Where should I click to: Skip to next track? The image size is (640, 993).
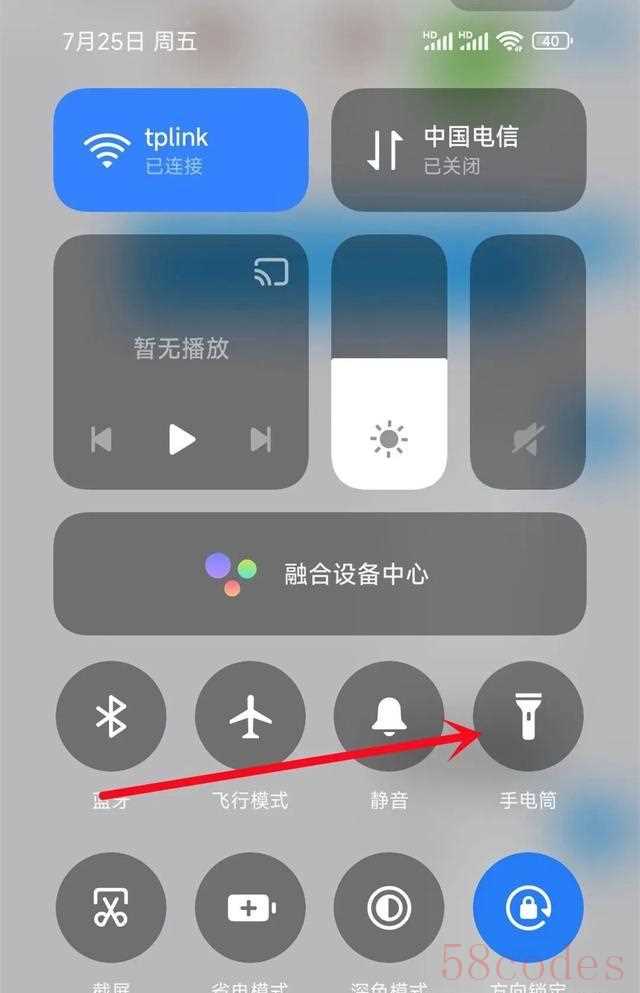(x=261, y=439)
